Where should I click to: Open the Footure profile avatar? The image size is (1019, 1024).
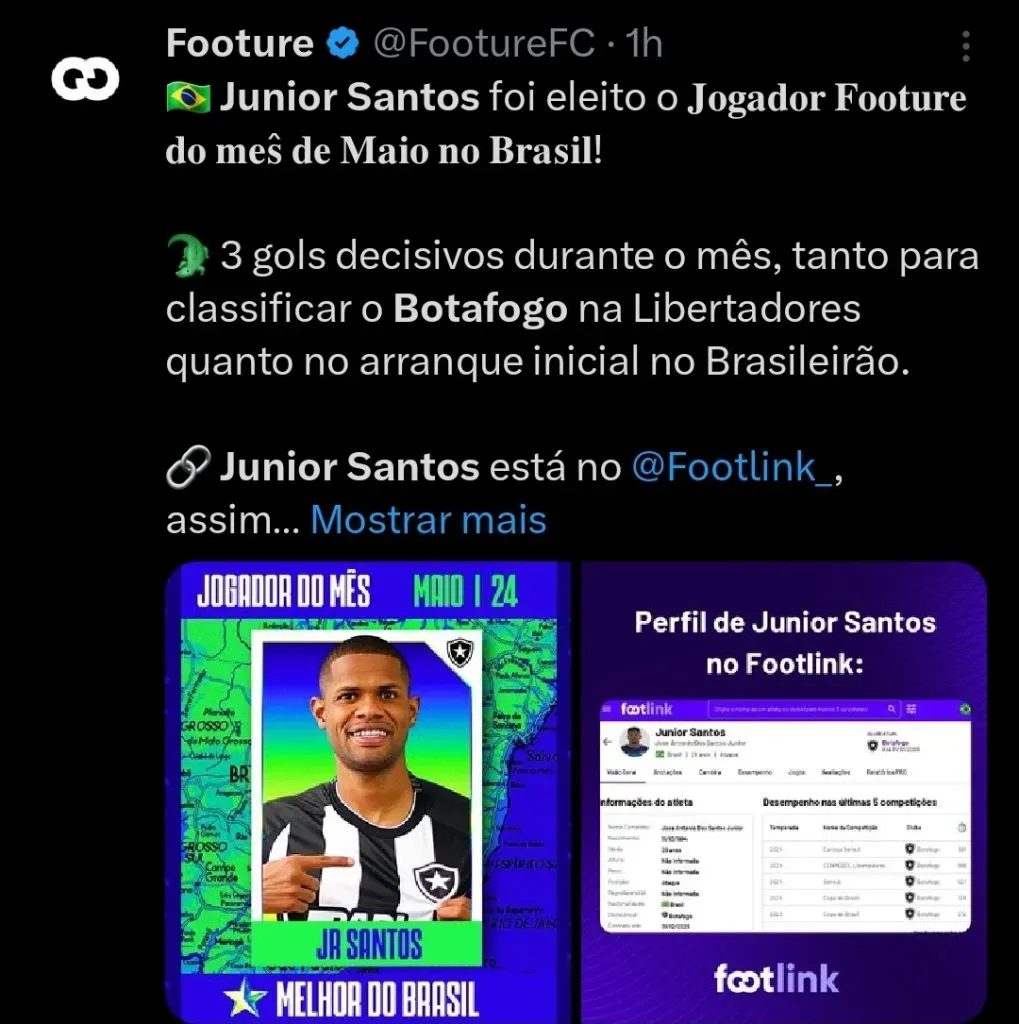click(x=85, y=80)
